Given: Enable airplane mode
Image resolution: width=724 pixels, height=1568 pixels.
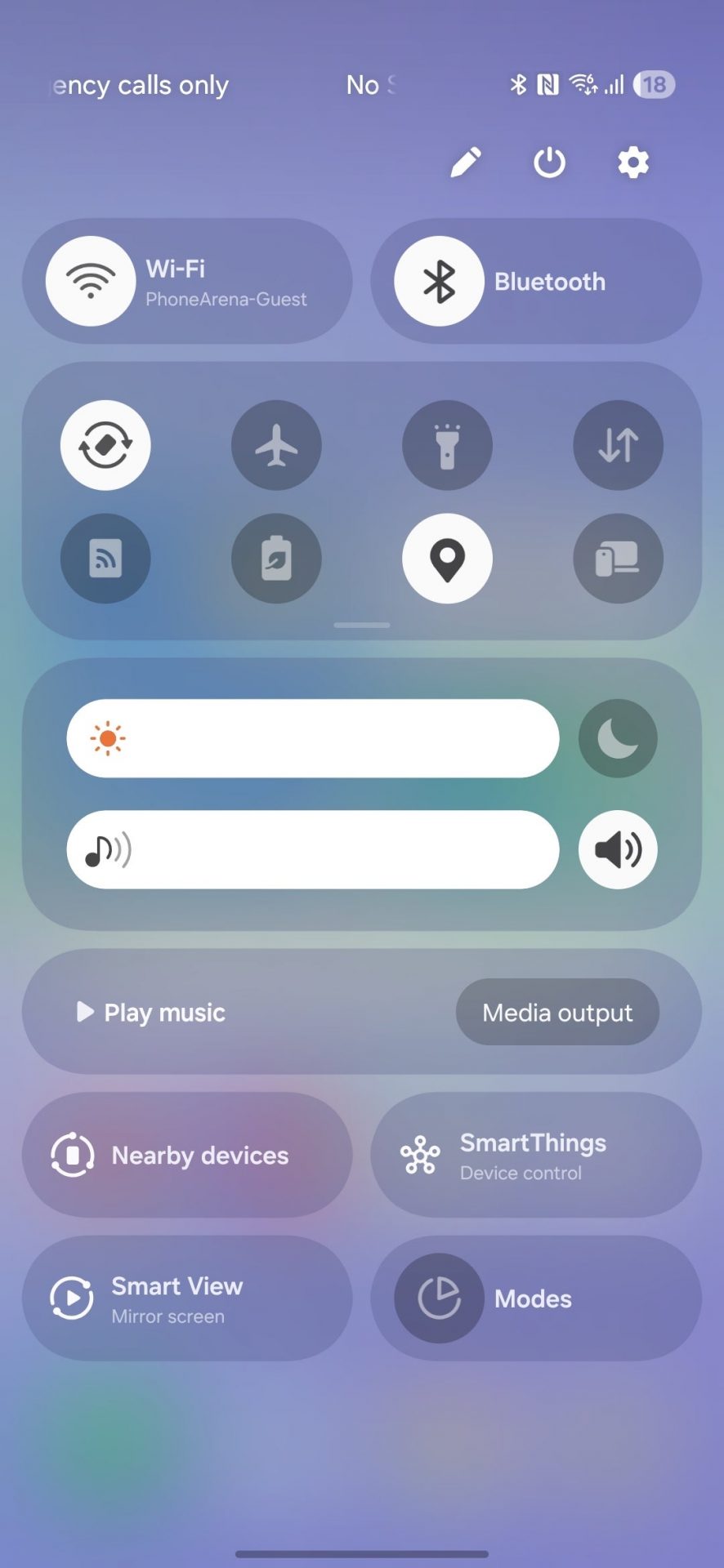Looking at the screenshot, I should (x=276, y=445).
